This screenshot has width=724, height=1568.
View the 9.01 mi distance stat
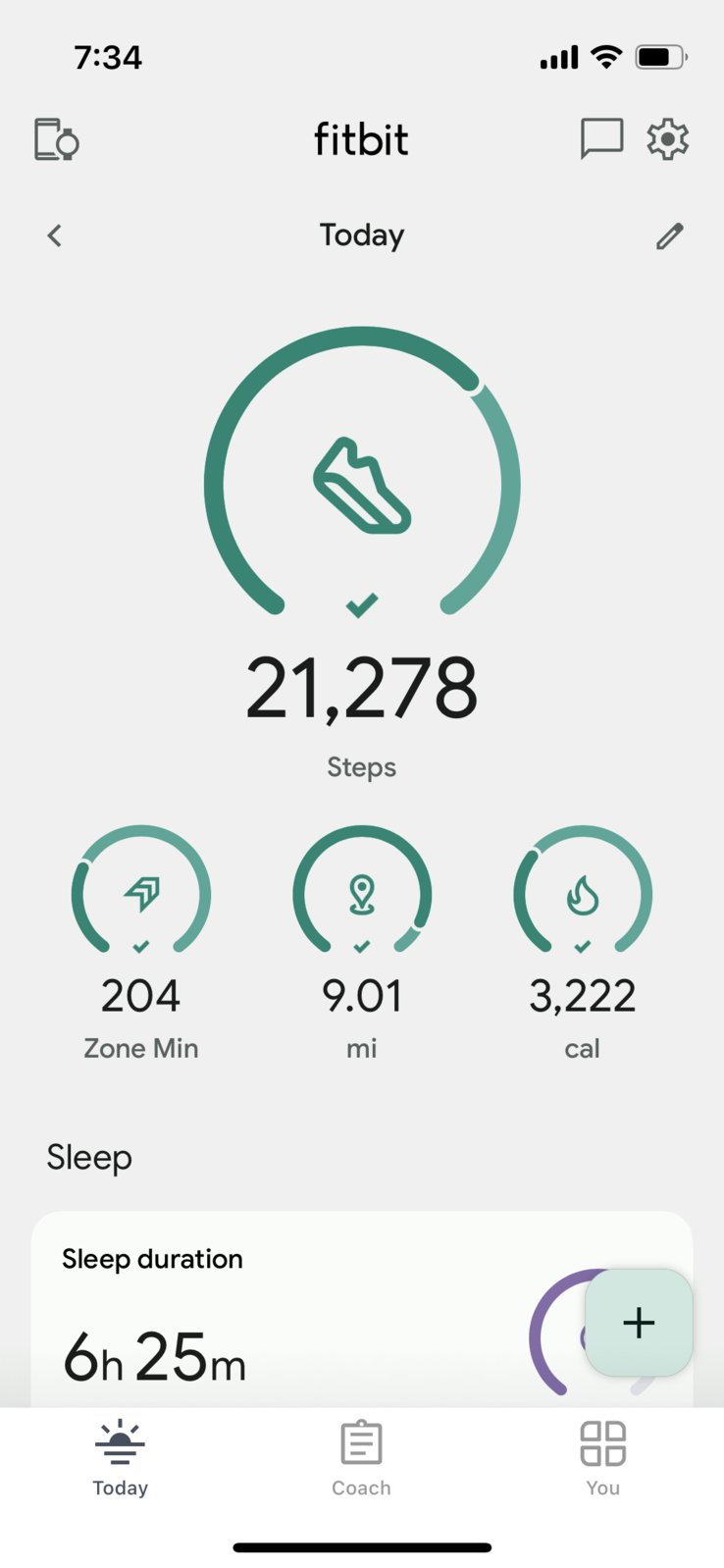(362, 943)
